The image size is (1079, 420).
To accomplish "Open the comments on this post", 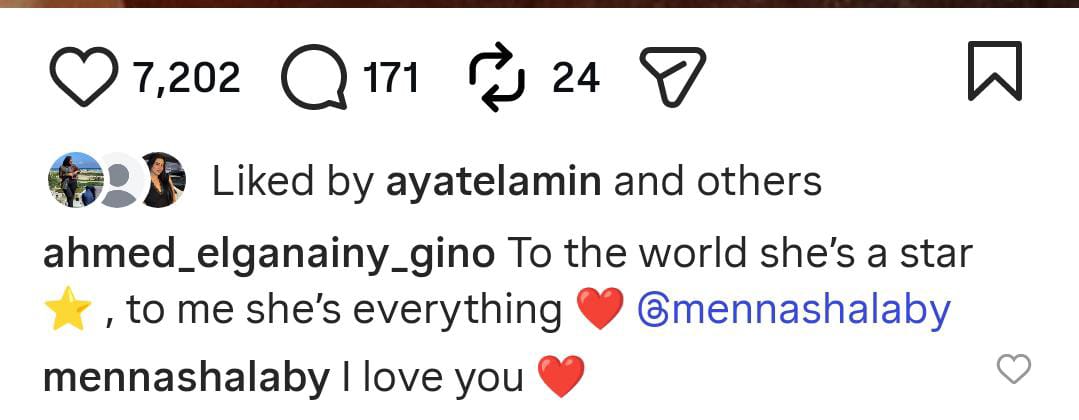I will pos(314,78).
